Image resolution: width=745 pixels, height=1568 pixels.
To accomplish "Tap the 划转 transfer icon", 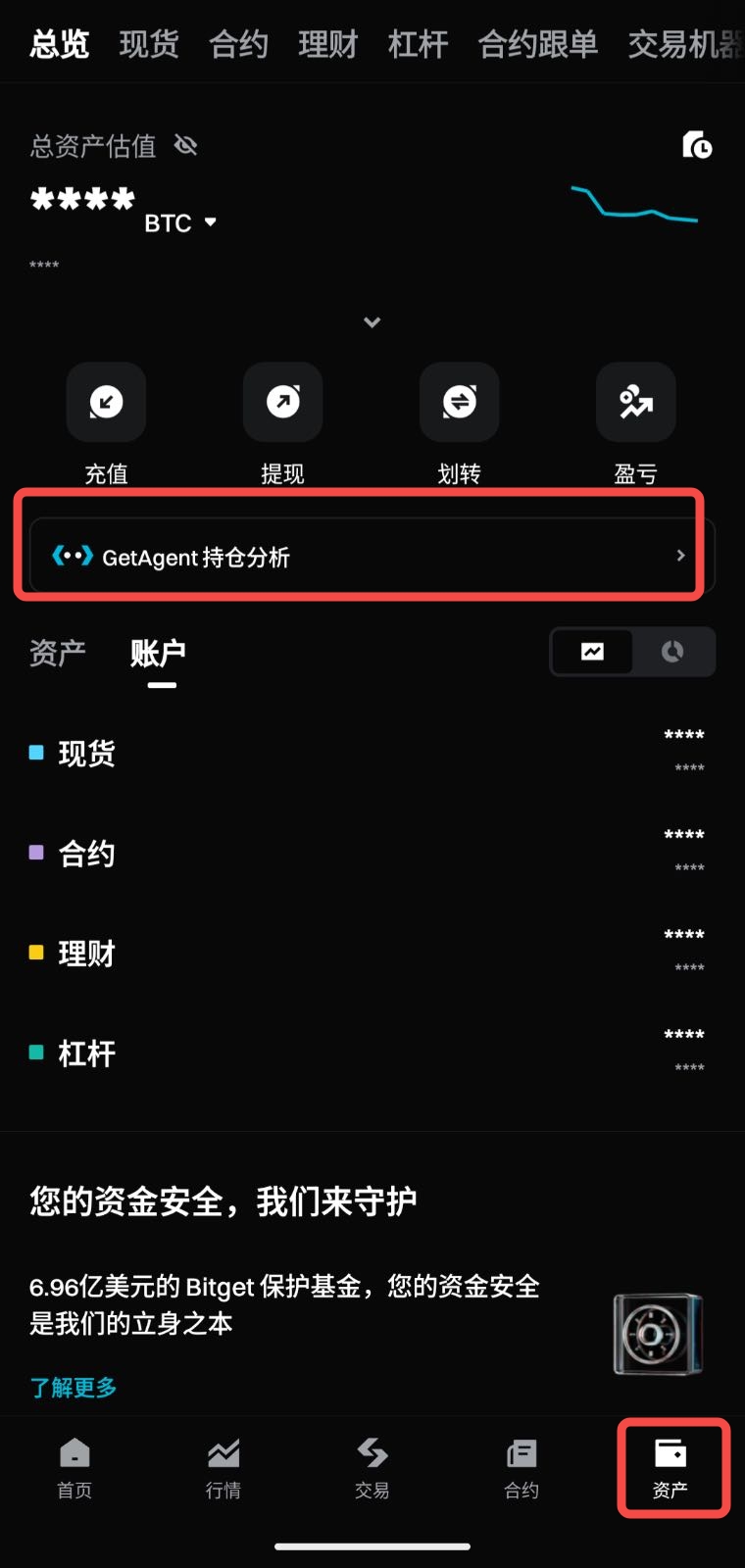I will 459,402.
